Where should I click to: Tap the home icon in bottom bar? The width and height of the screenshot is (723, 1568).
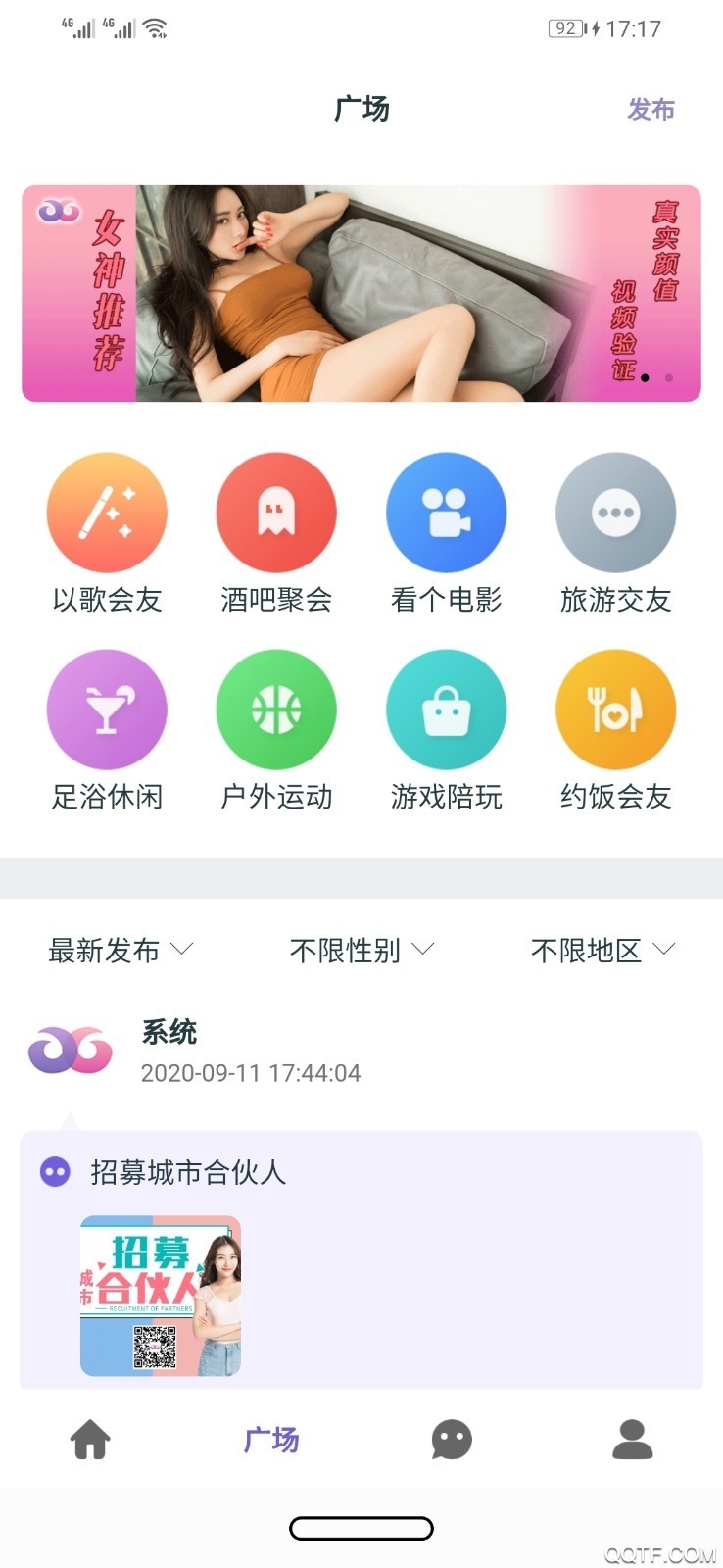point(90,1440)
